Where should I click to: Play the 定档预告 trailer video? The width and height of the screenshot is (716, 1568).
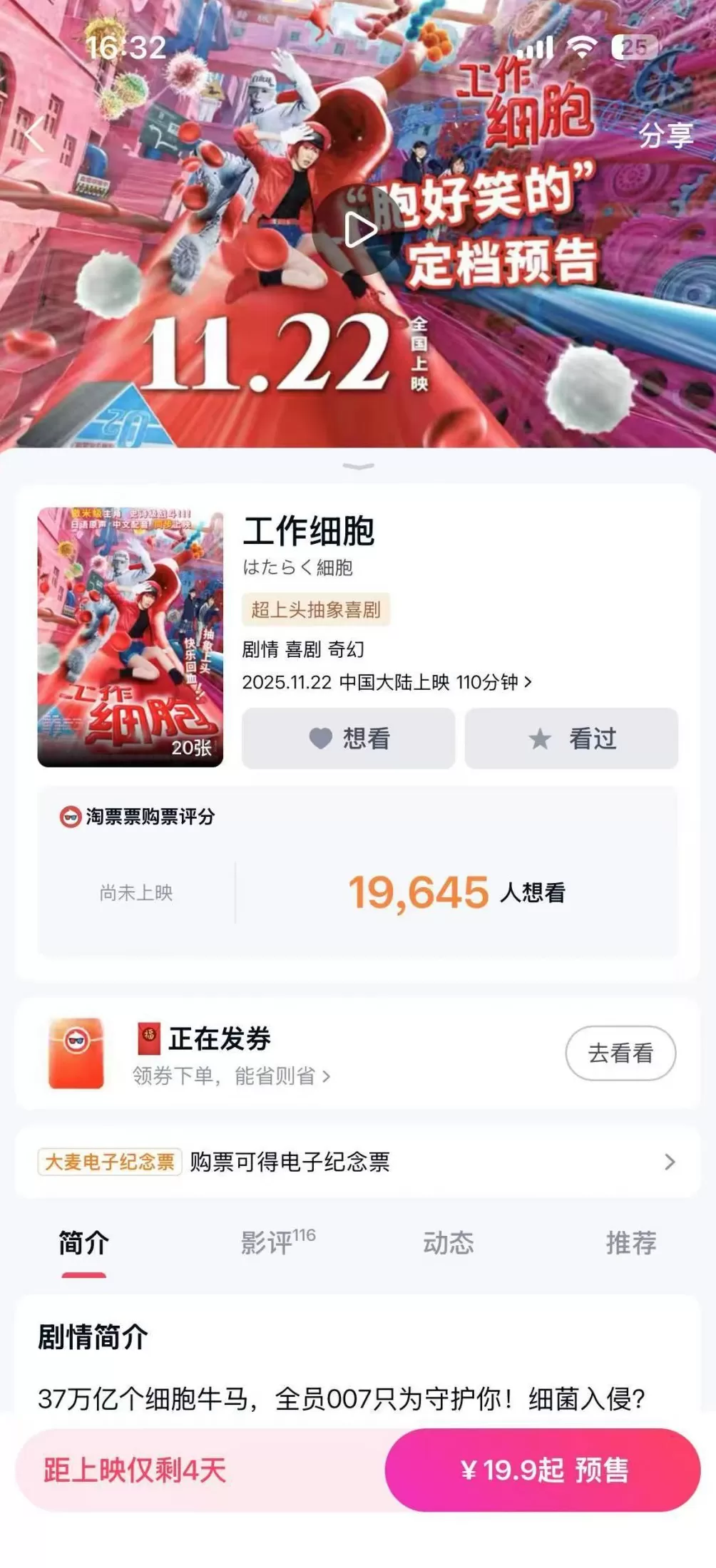[362, 227]
